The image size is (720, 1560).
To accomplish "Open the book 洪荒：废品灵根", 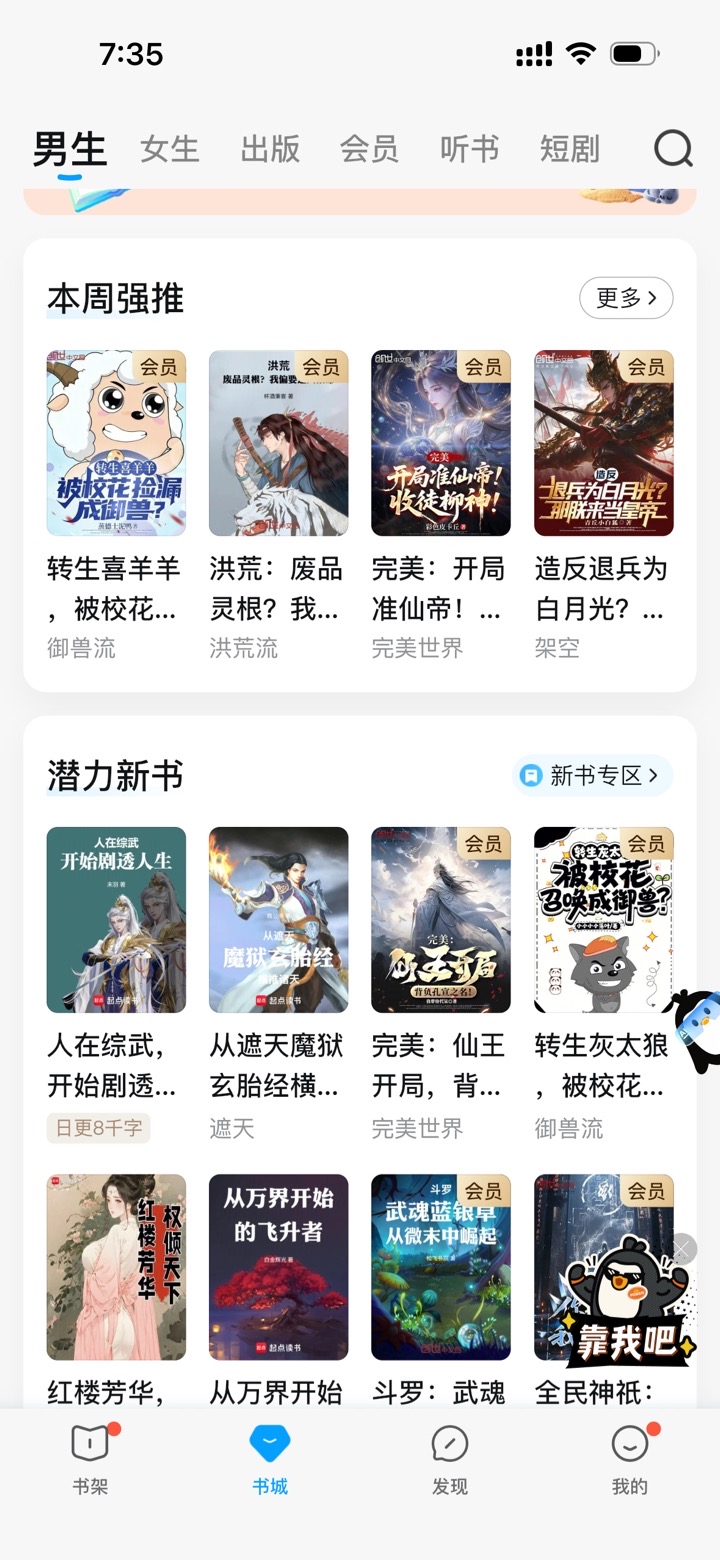I will click(x=278, y=443).
